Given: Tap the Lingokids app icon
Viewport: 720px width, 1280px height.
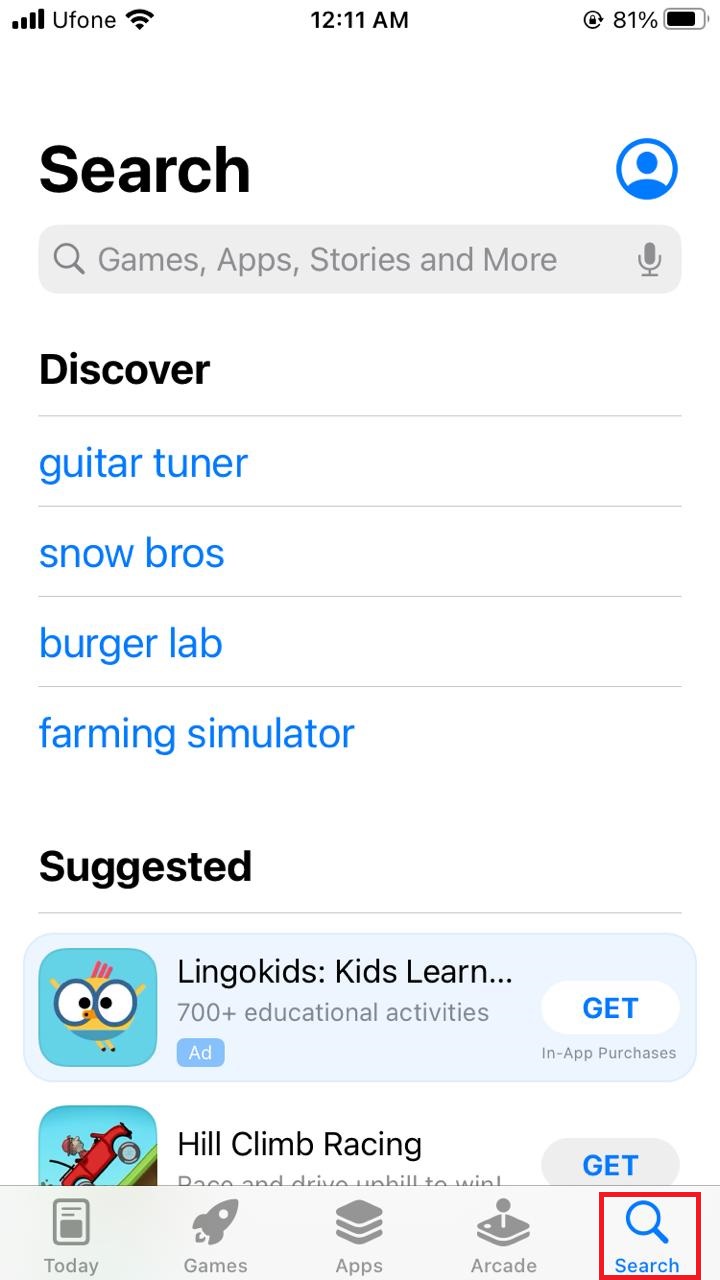Looking at the screenshot, I should pyautogui.click(x=97, y=1007).
